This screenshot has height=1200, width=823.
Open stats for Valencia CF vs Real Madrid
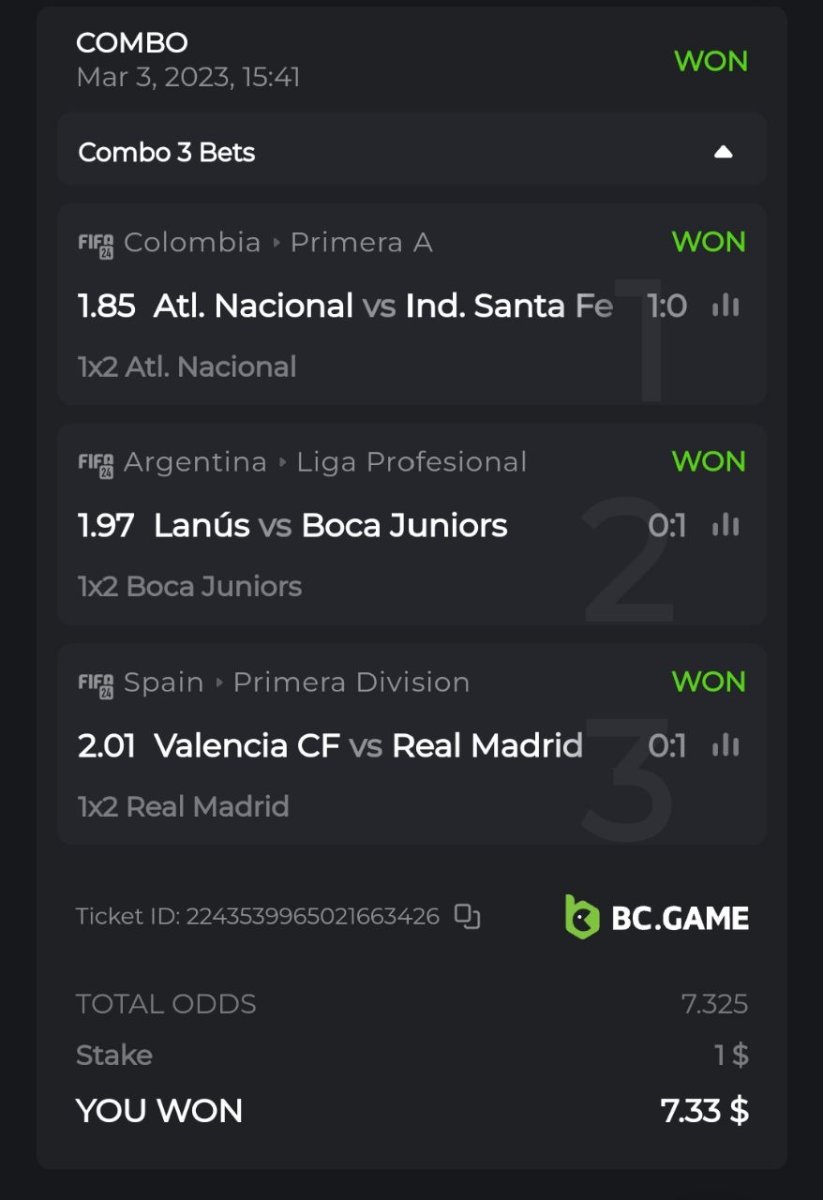click(726, 746)
